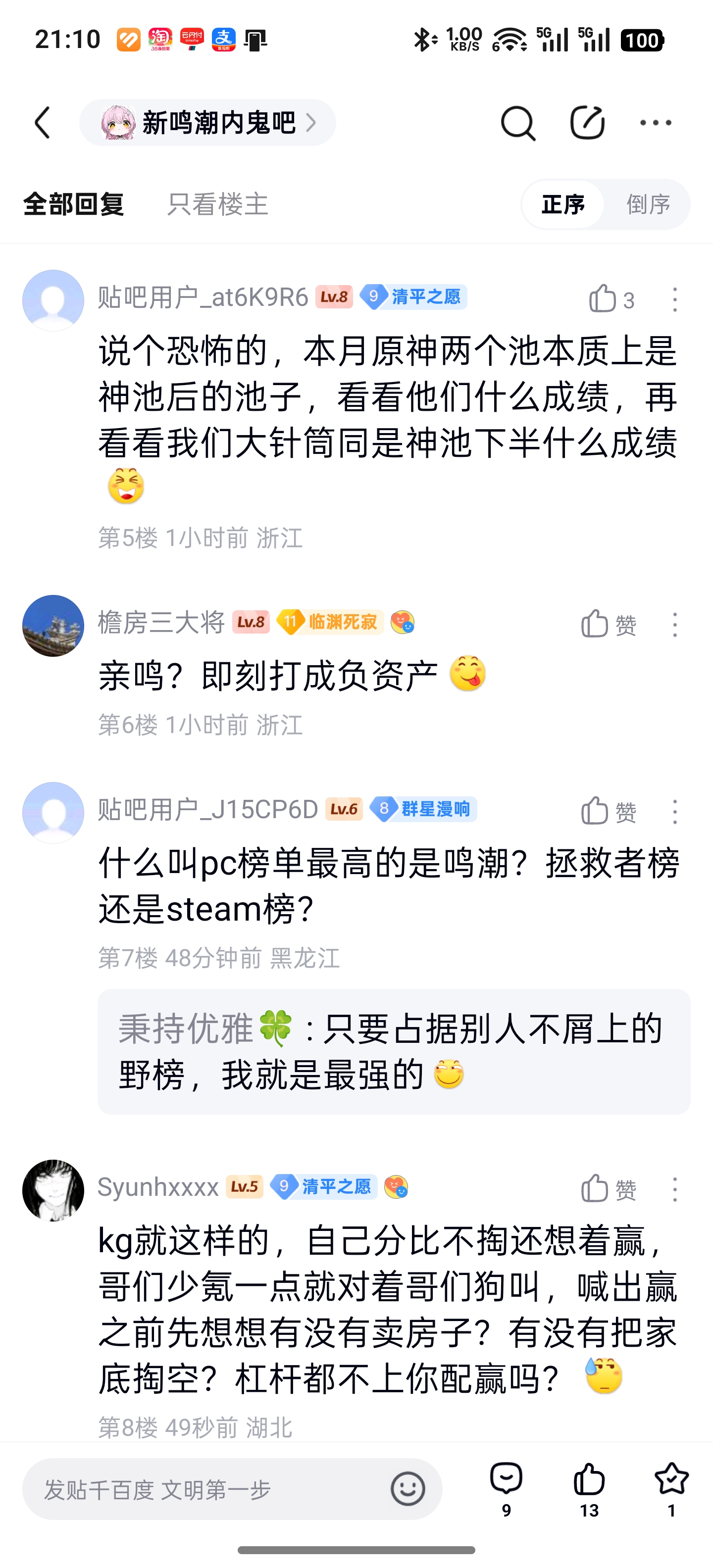Tap the 发贴千百度 reply input box
The width and height of the screenshot is (713, 1568).
click(x=207, y=1489)
